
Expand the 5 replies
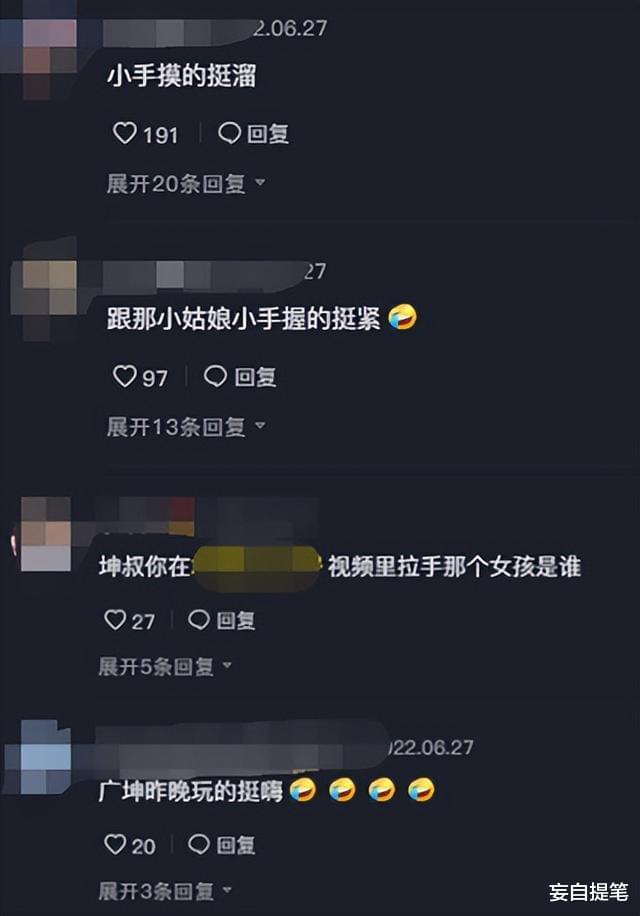(165, 666)
